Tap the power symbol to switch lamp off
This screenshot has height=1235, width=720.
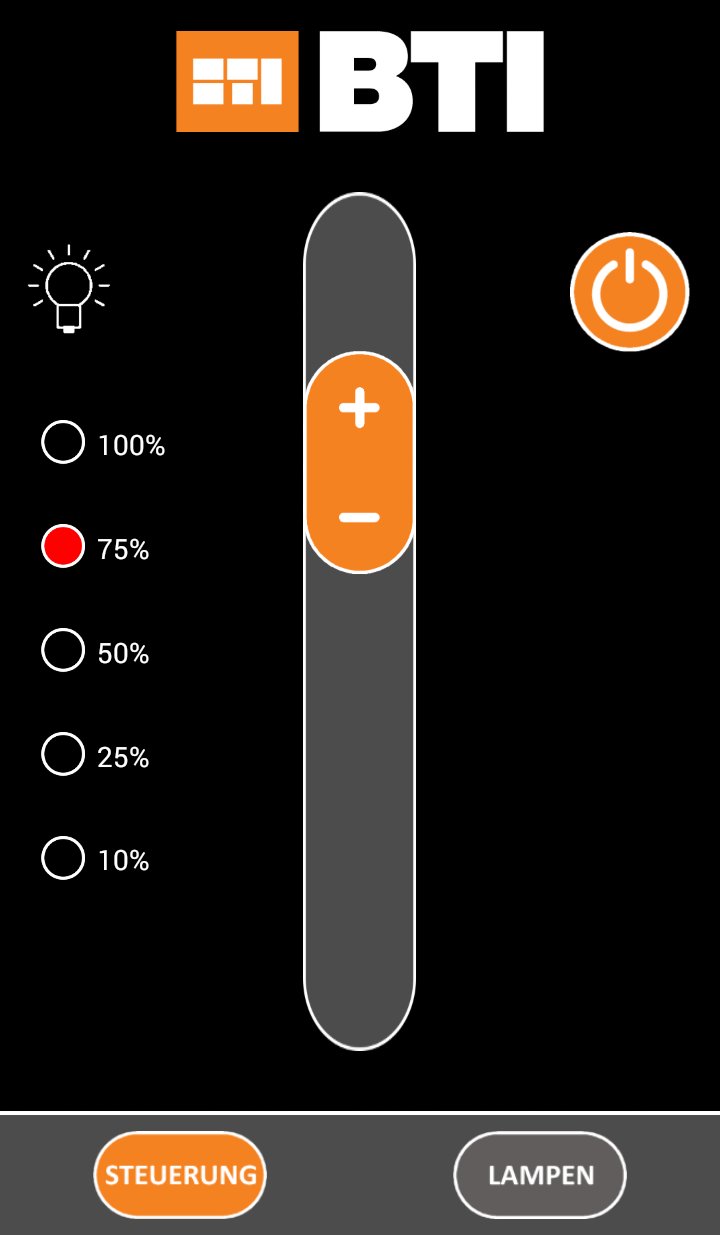(629, 291)
